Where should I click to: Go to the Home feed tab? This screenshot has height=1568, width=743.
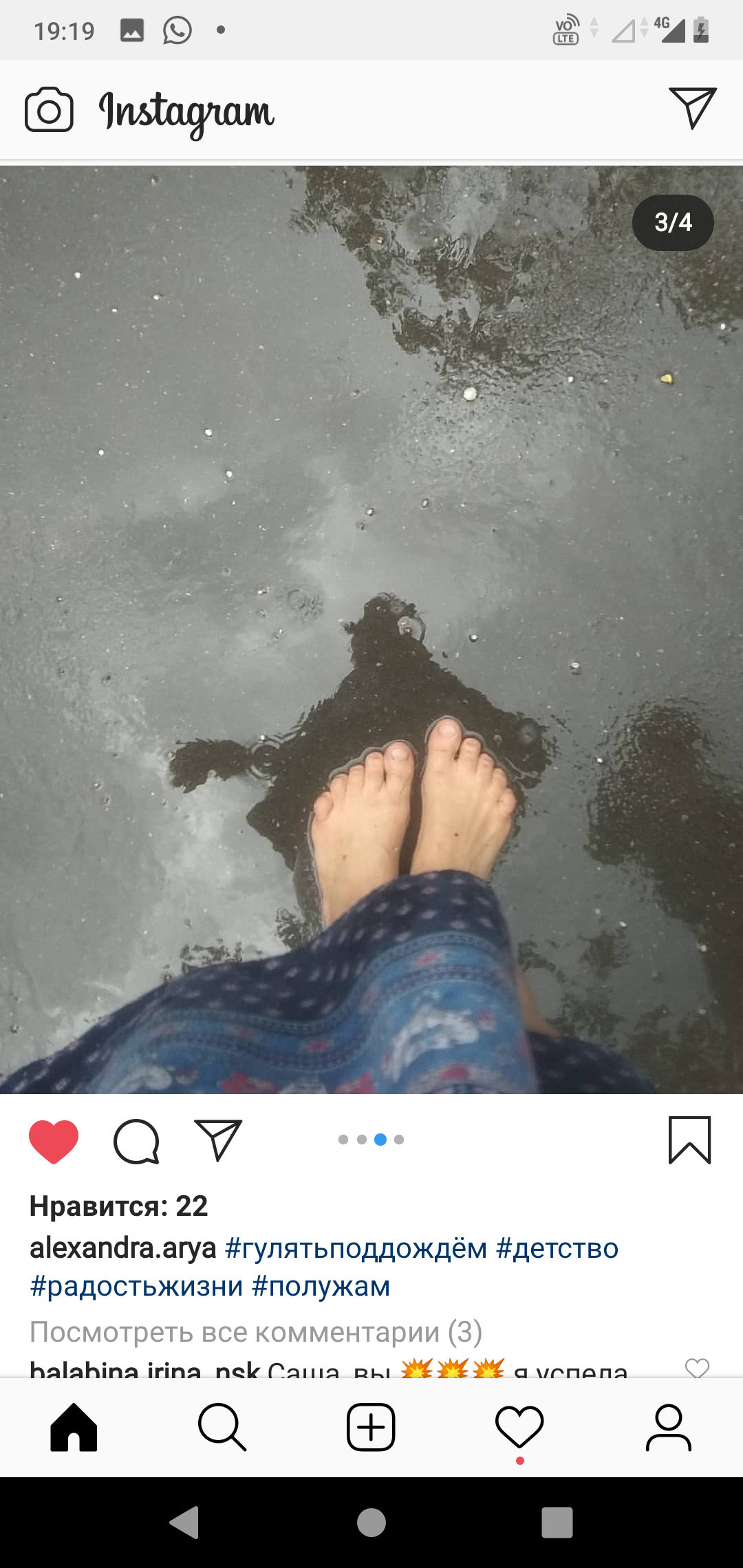point(74,1428)
